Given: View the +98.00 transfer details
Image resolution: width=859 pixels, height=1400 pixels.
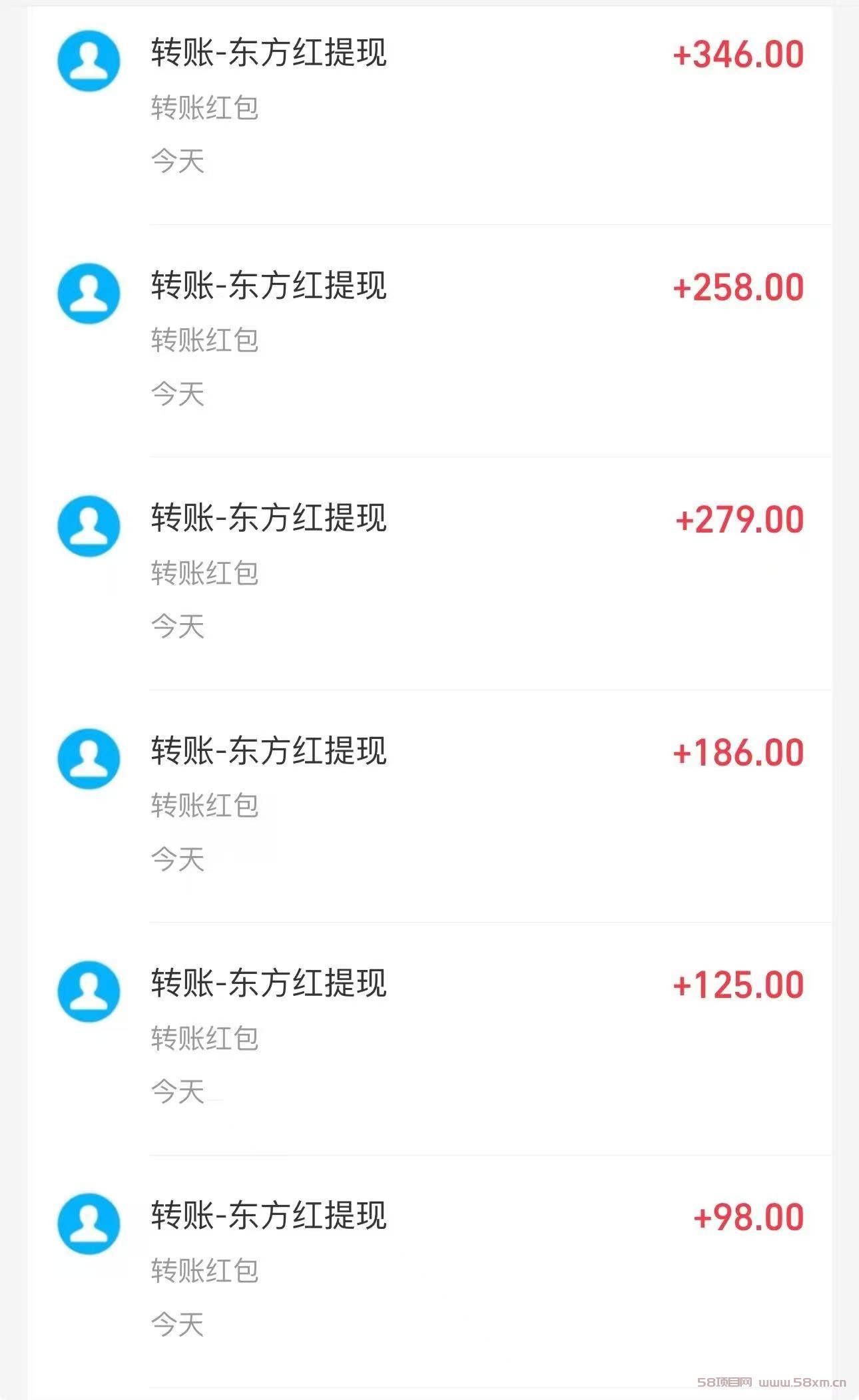Looking at the screenshot, I should point(429,1271).
